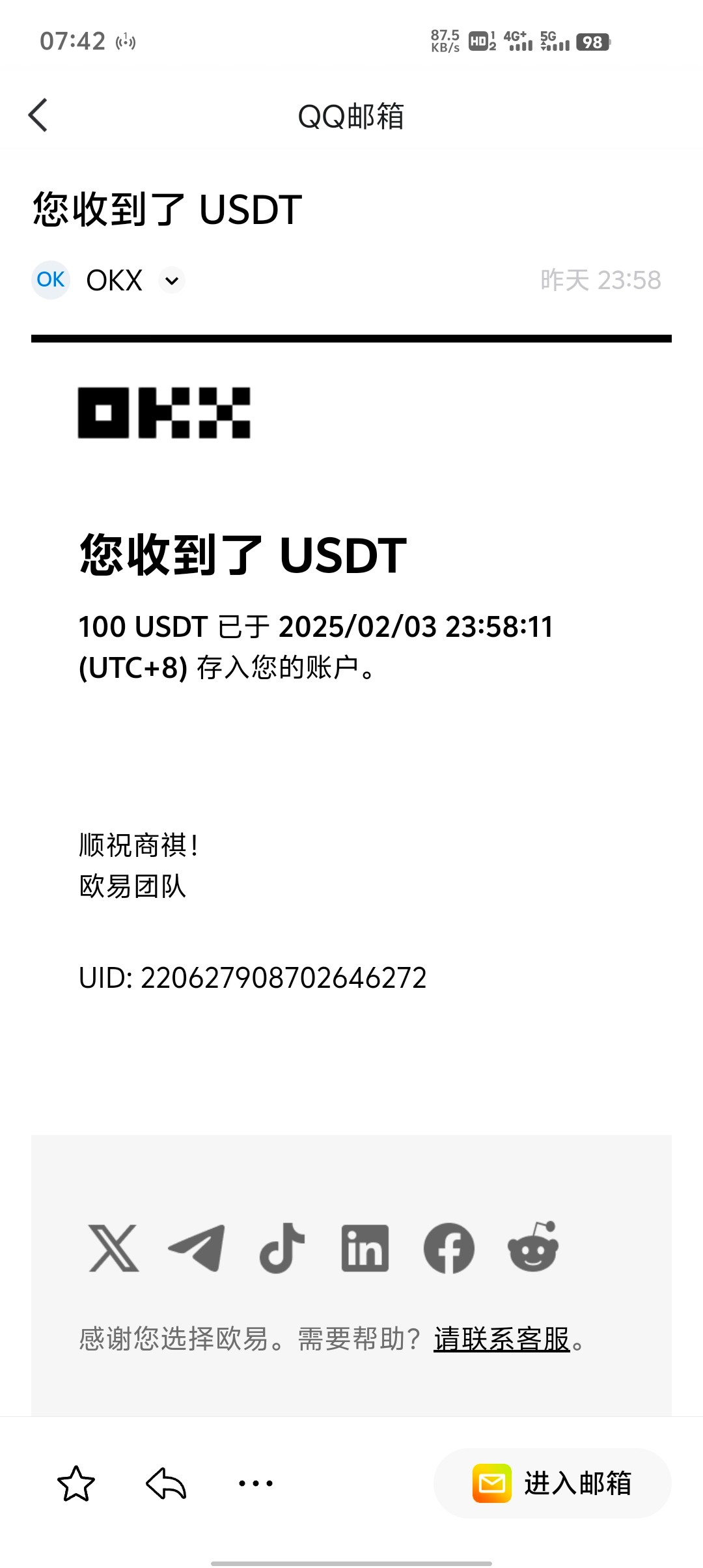This screenshot has height=1568, width=703.
Task: Go back from the QQ邮箱 email view
Action: [x=38, y=116]
